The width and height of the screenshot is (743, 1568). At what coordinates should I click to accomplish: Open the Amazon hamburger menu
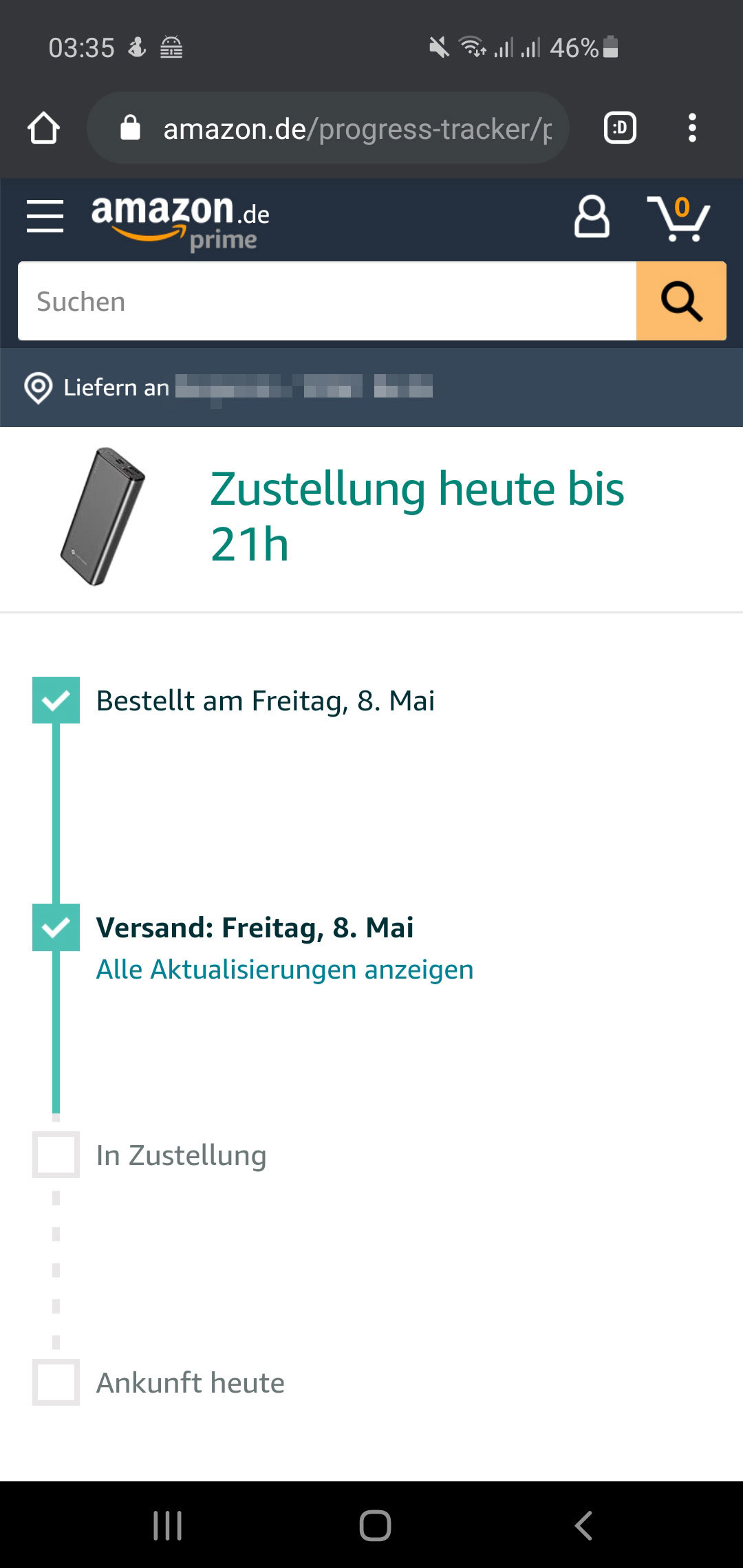[x=45, y=217]
